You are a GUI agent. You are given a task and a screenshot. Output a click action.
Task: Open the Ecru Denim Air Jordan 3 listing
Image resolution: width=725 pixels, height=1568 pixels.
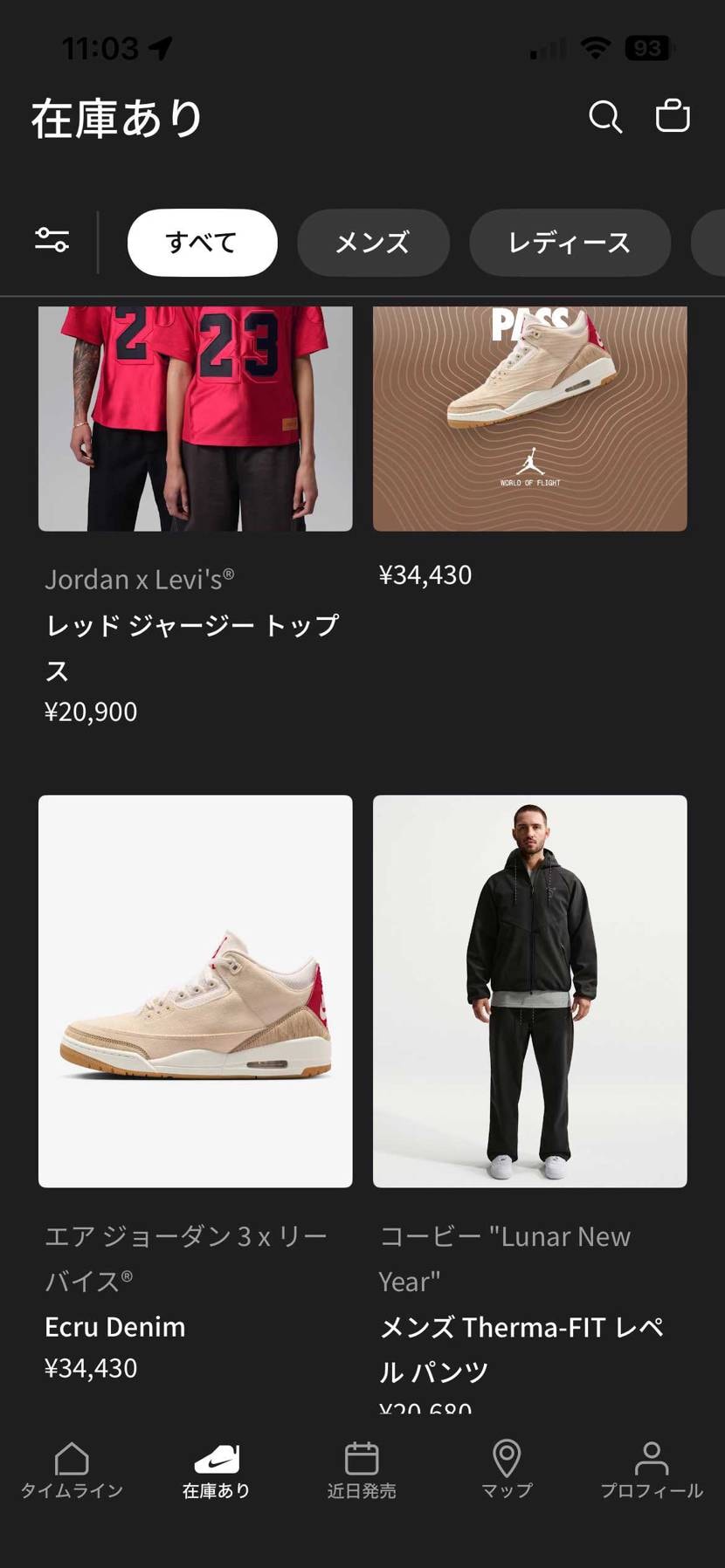pos(195,993)
